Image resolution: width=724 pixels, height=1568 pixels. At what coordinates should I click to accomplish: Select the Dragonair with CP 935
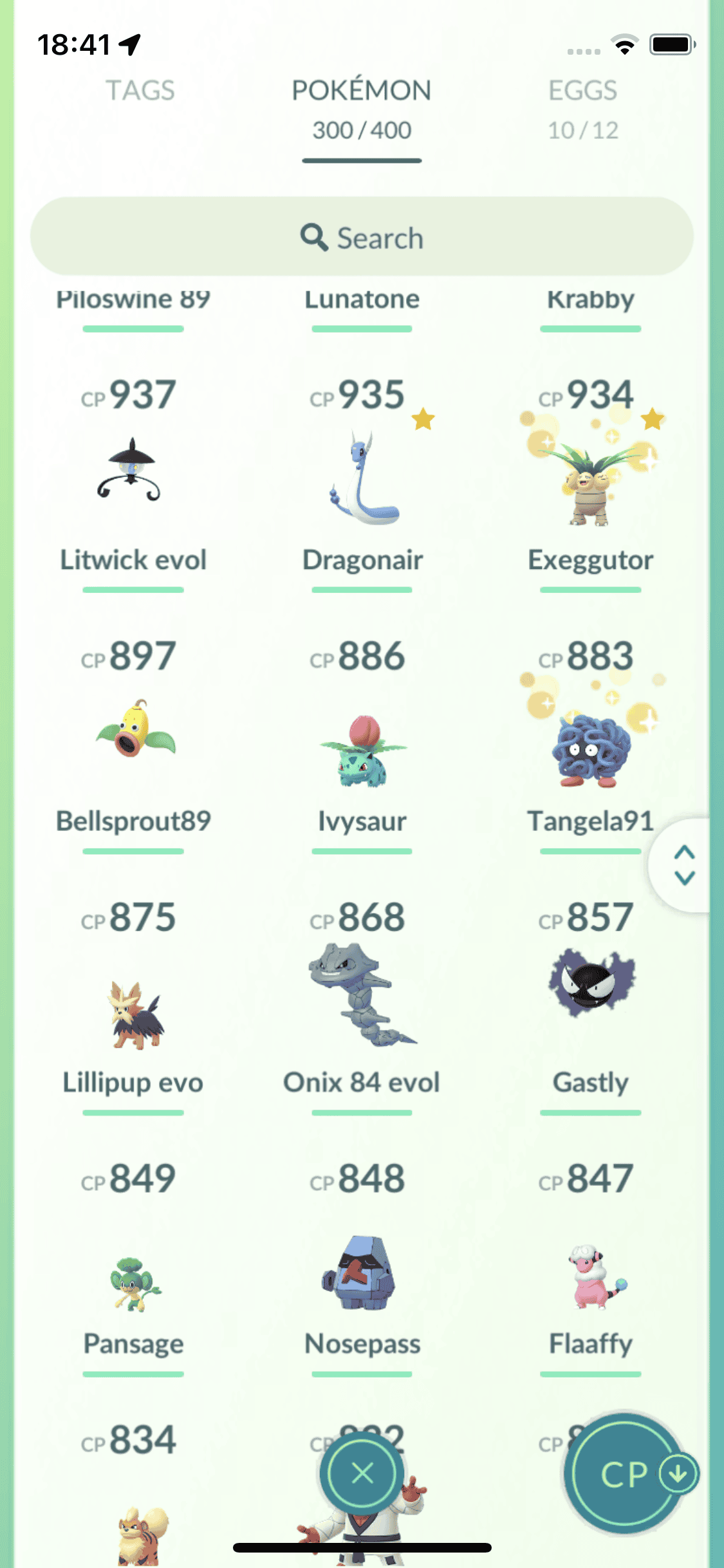tap(362, 478)
